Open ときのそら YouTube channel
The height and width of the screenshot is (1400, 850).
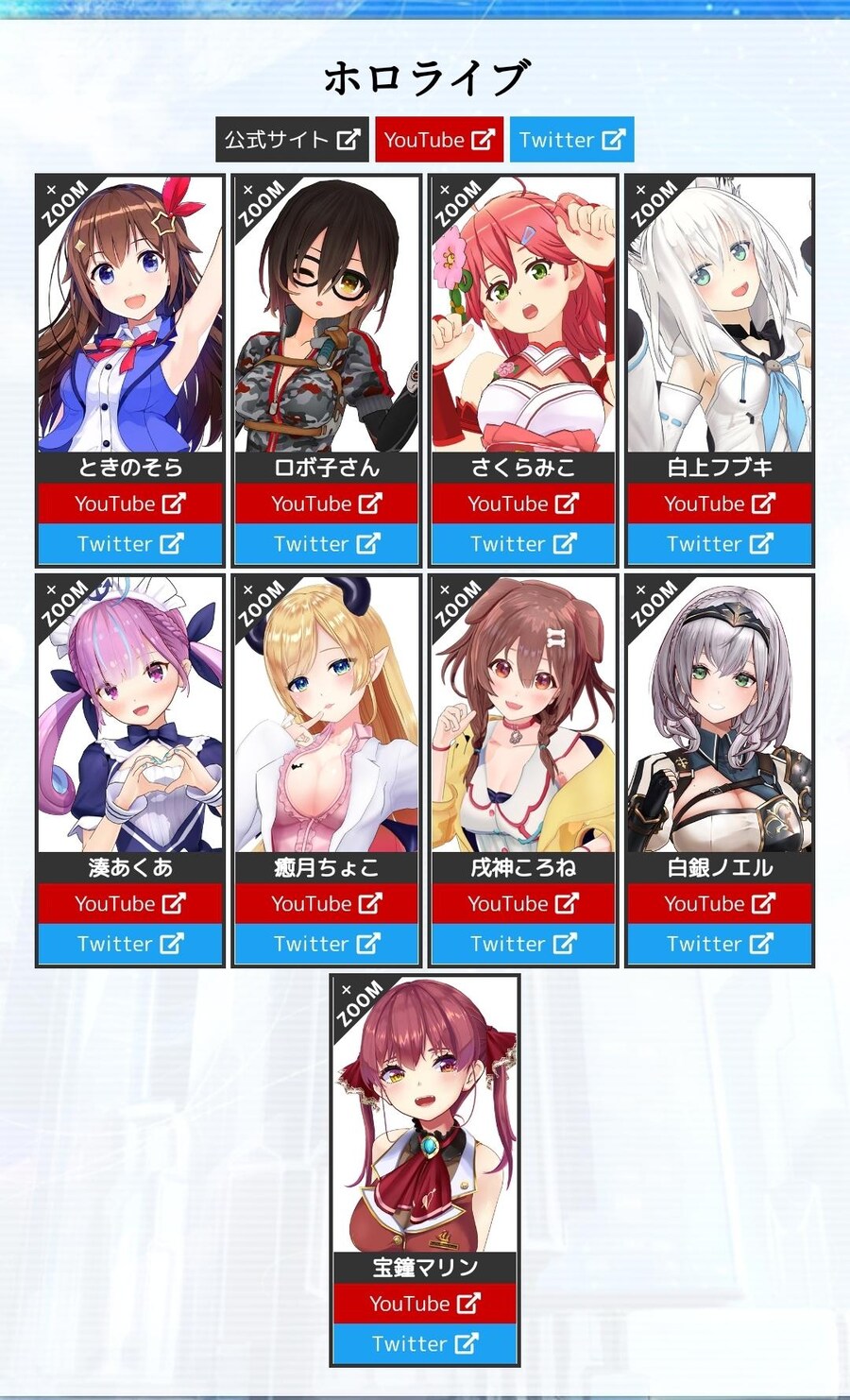point(130,504)
